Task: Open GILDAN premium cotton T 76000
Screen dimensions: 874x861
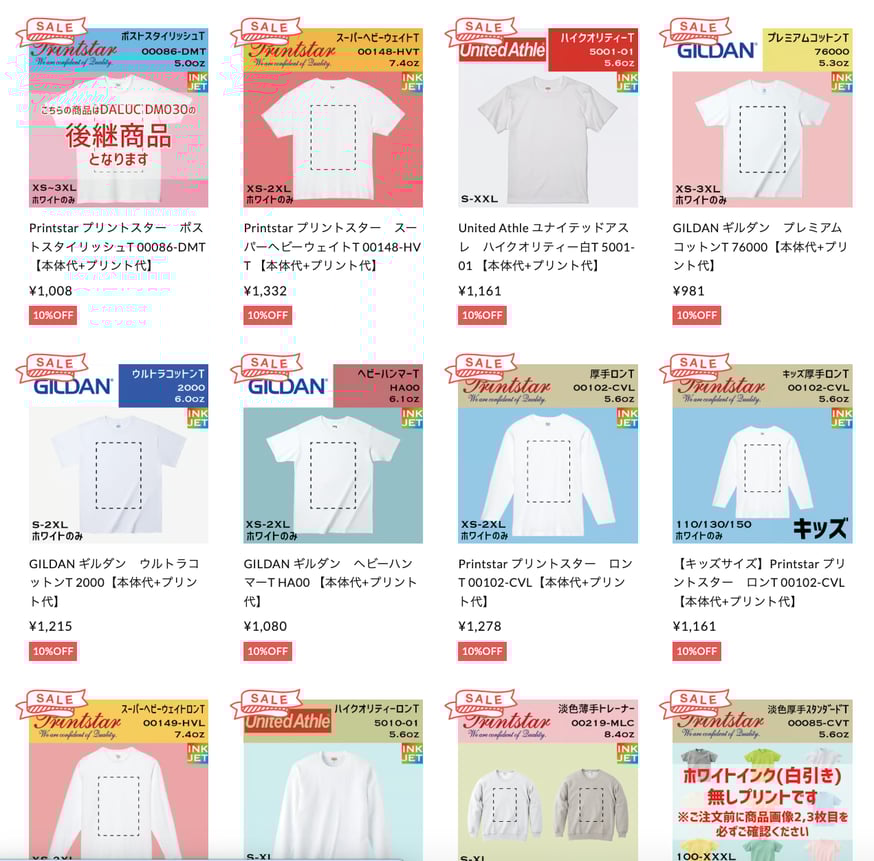Action: (x=762, y=118)
